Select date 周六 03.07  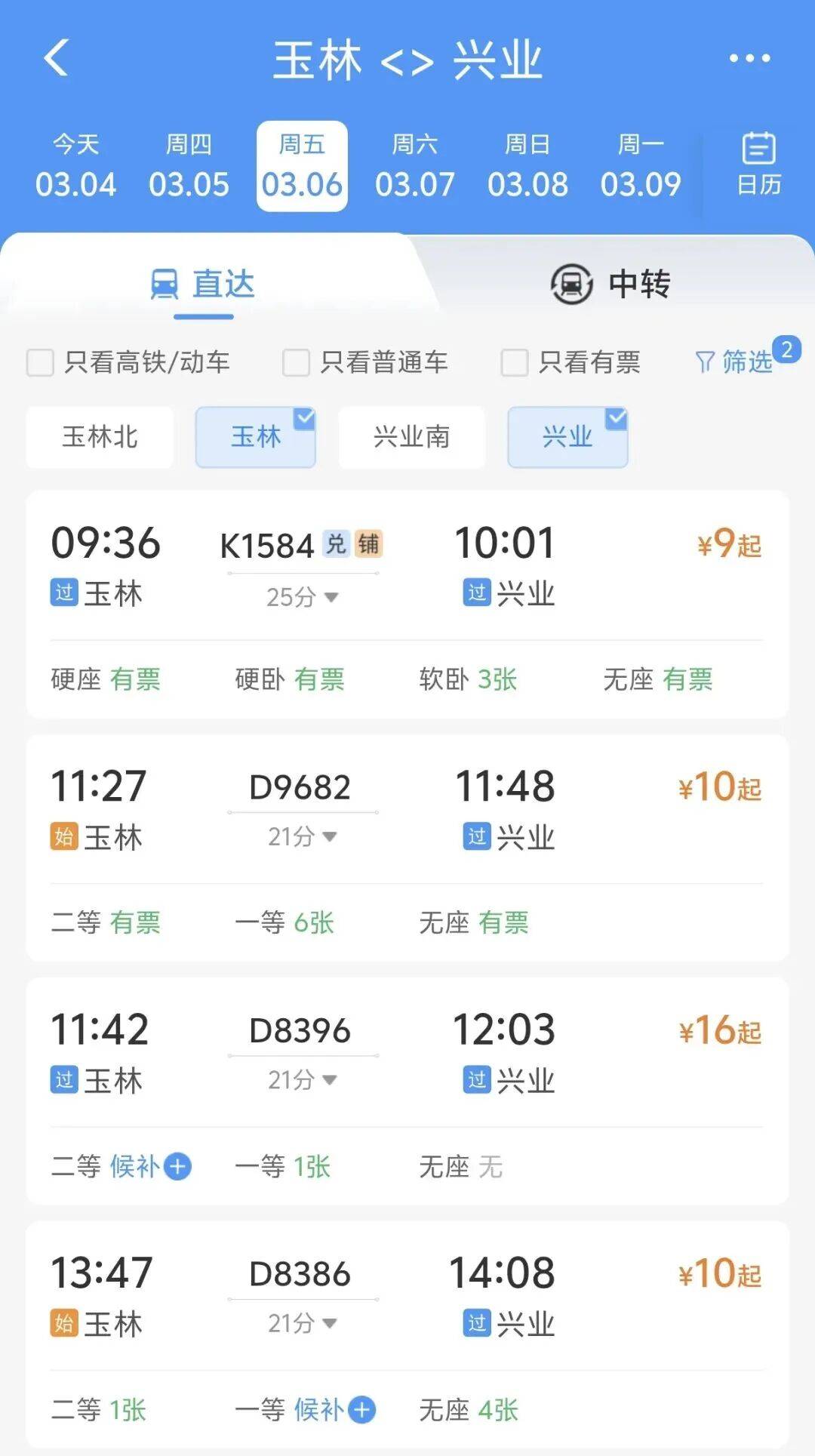[414, 167]
